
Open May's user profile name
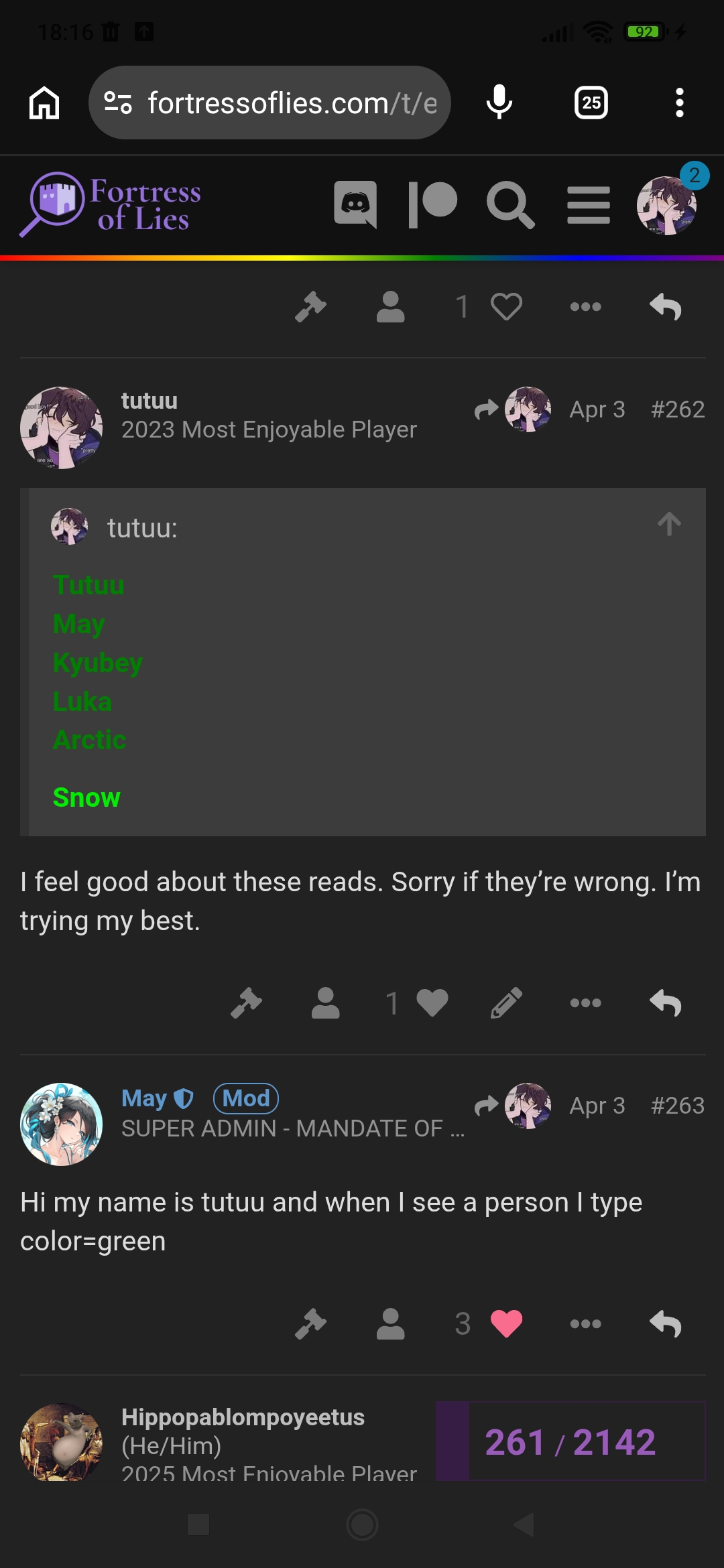(144, 1098)
